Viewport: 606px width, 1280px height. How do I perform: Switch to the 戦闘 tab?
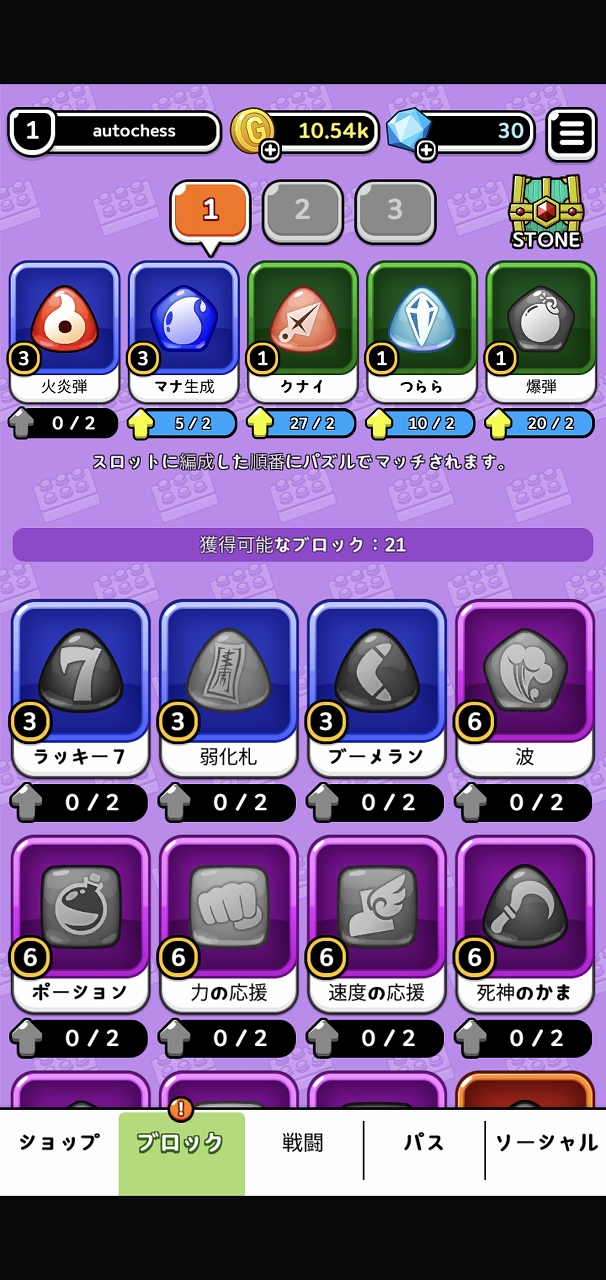(302, 1143)
